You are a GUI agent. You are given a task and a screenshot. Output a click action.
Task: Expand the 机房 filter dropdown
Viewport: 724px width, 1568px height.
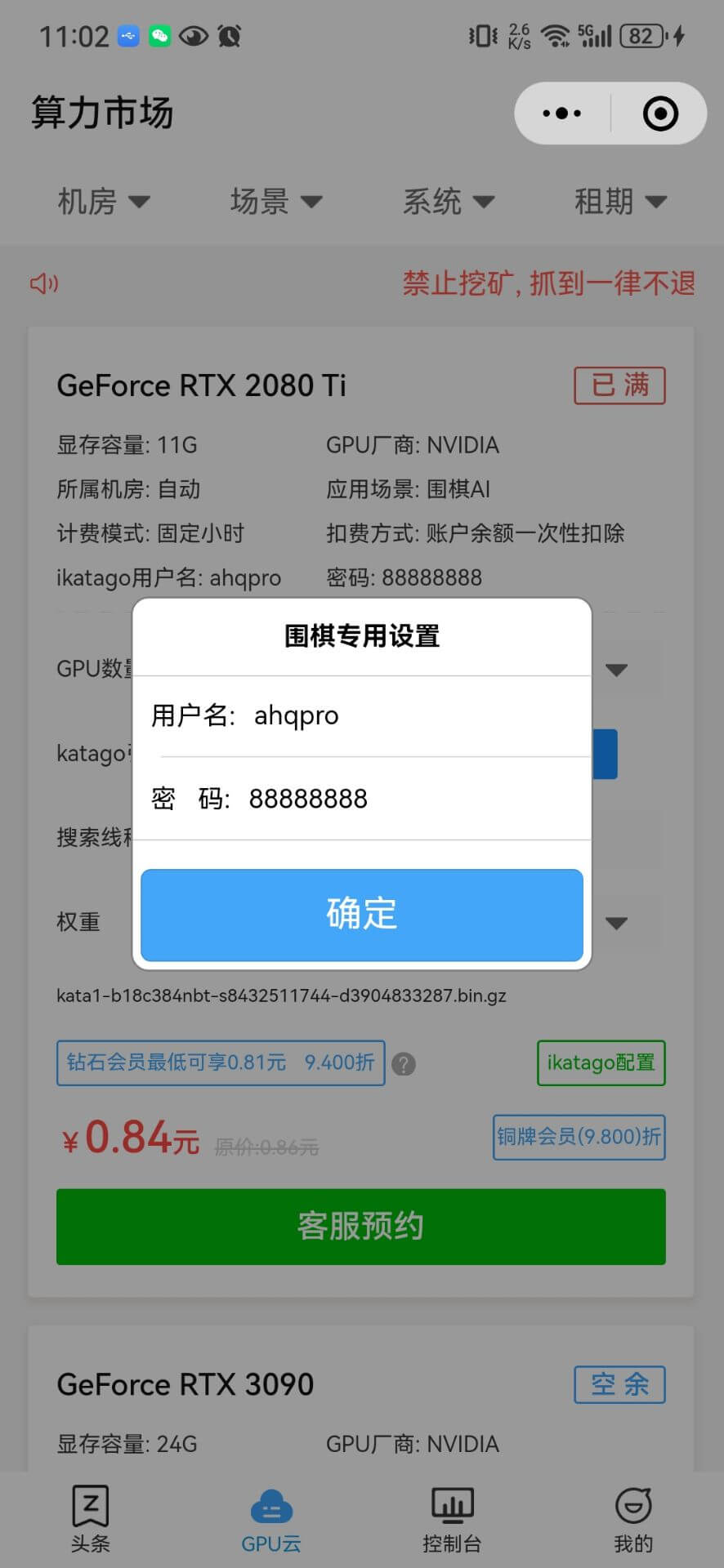(x=103, y=201)
